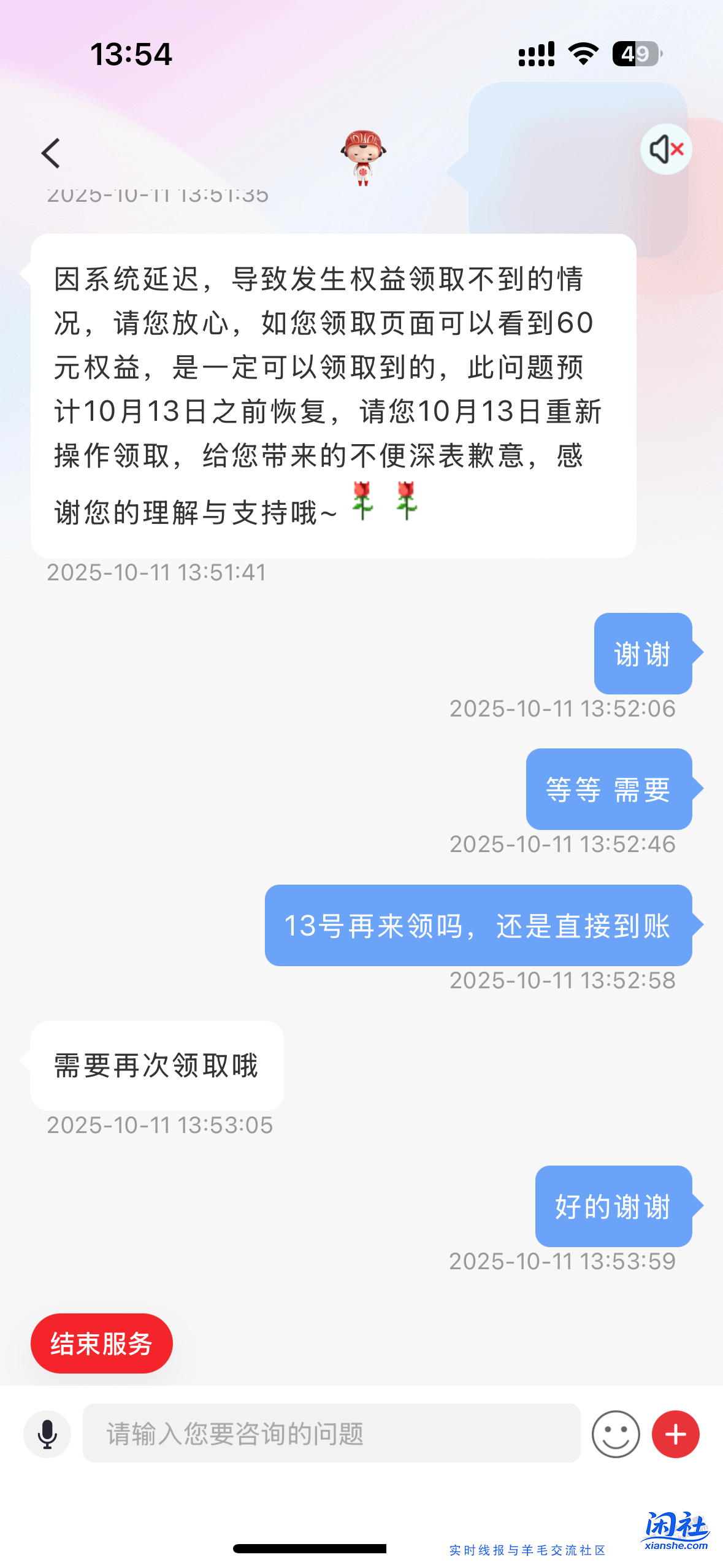The height and width of the screenshot is (1568, 723).
Task: Activate voice input with the microphone icon
Action: tap(47, 1434)
